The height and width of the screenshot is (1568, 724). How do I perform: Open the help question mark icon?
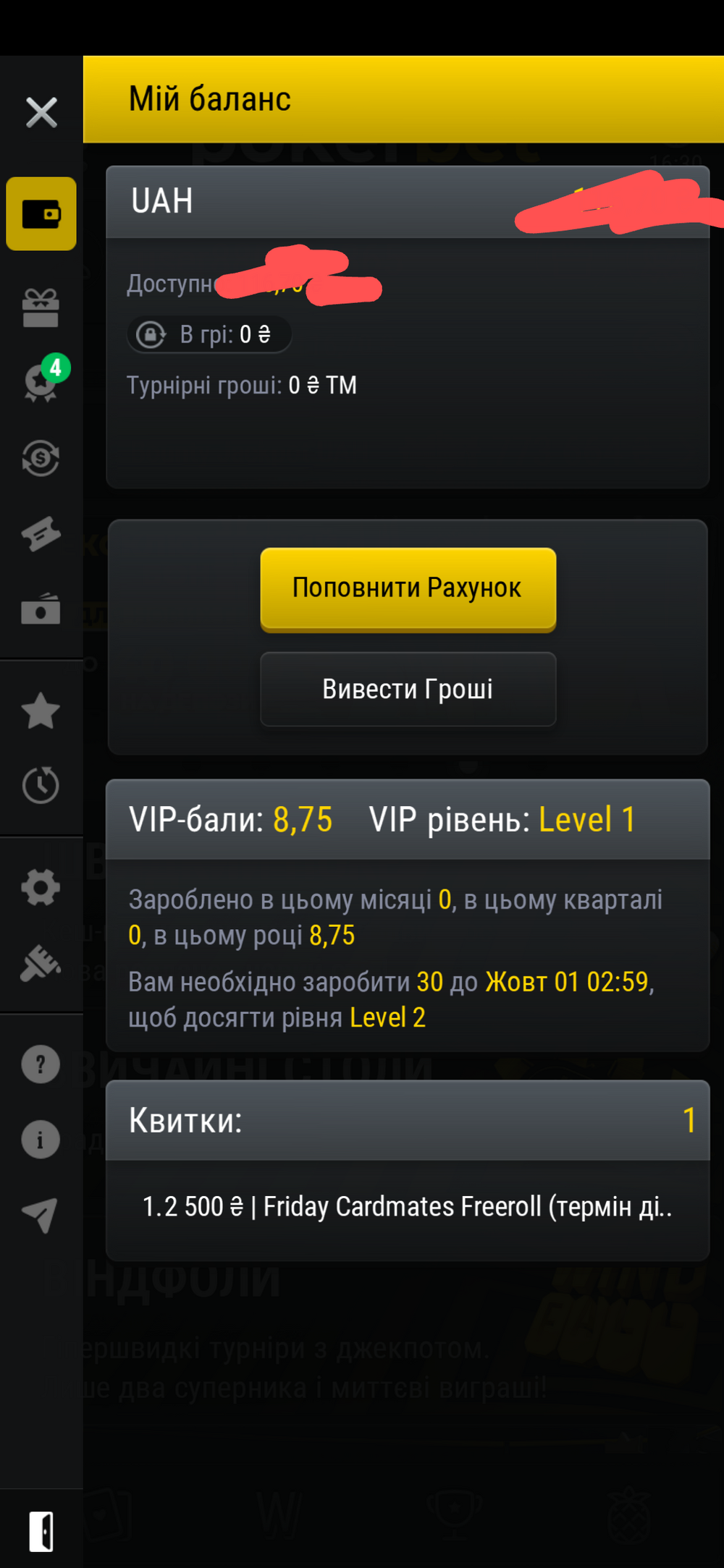click(x=41, y=1064)
